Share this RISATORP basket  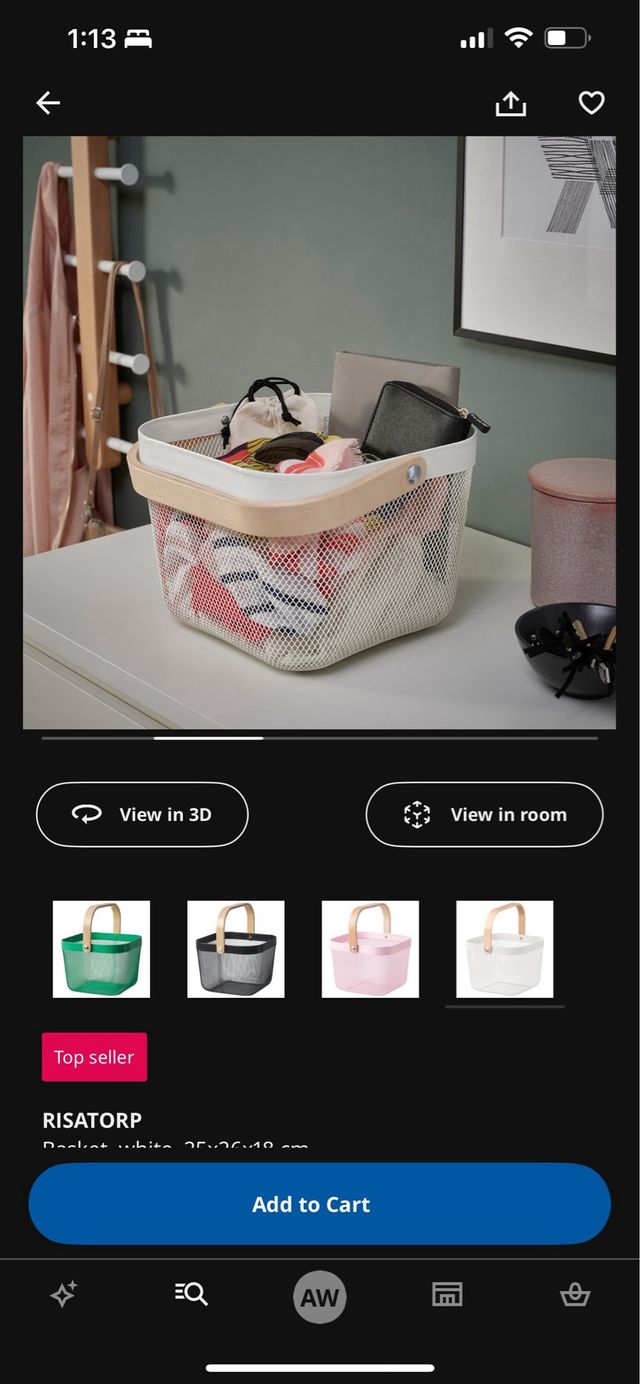point(511,103)
